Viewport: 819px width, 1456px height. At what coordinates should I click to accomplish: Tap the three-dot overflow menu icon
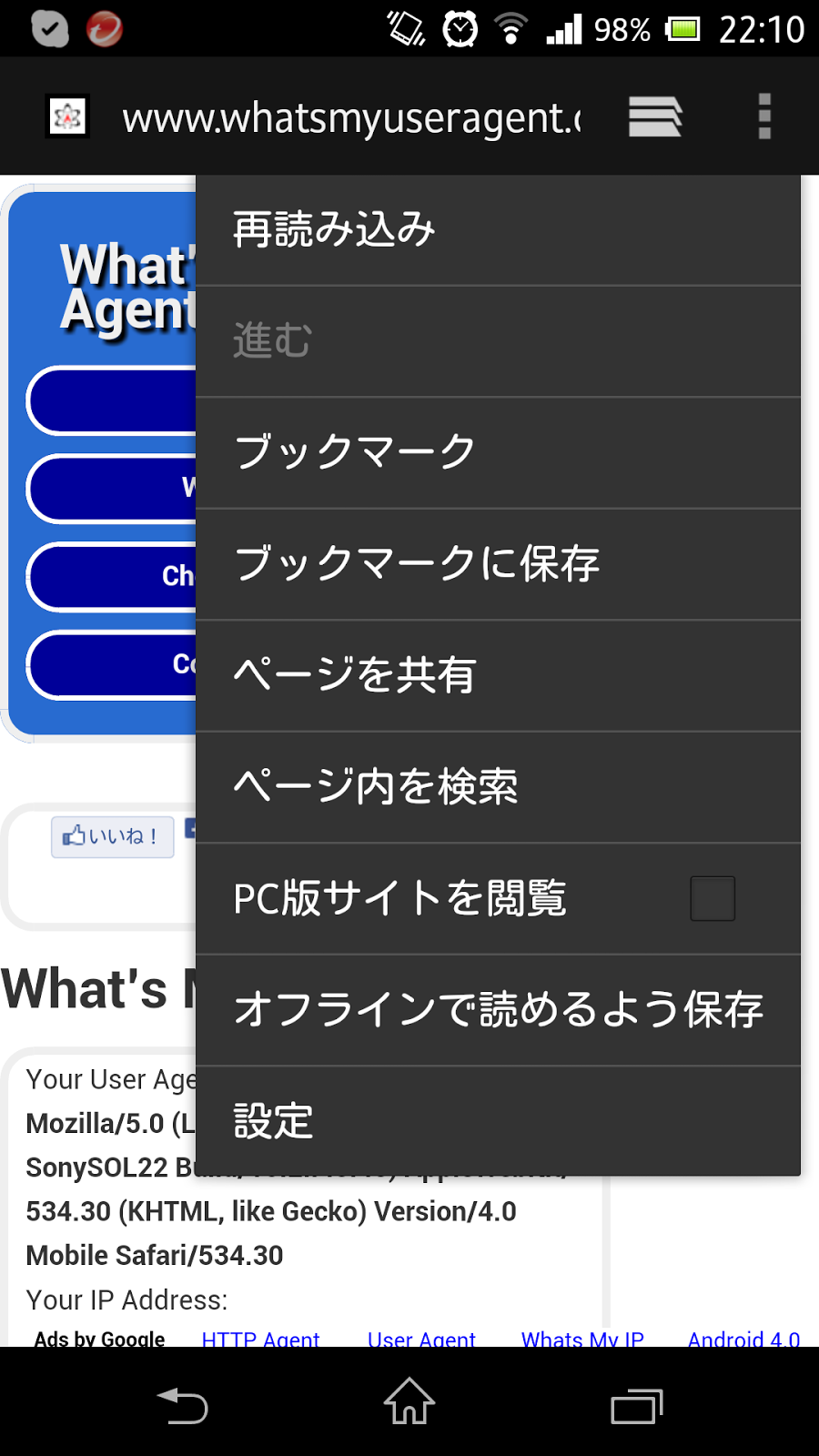[x=764, y=116]
